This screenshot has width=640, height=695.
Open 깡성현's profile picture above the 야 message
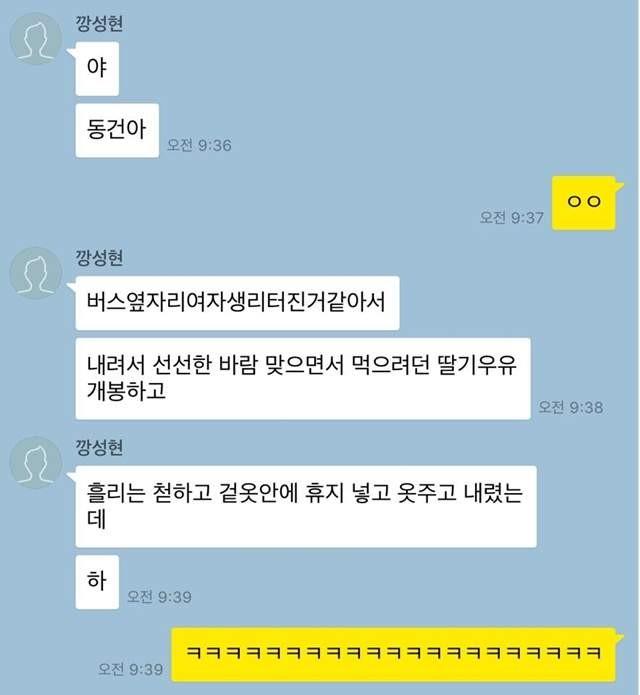(36, 40)
